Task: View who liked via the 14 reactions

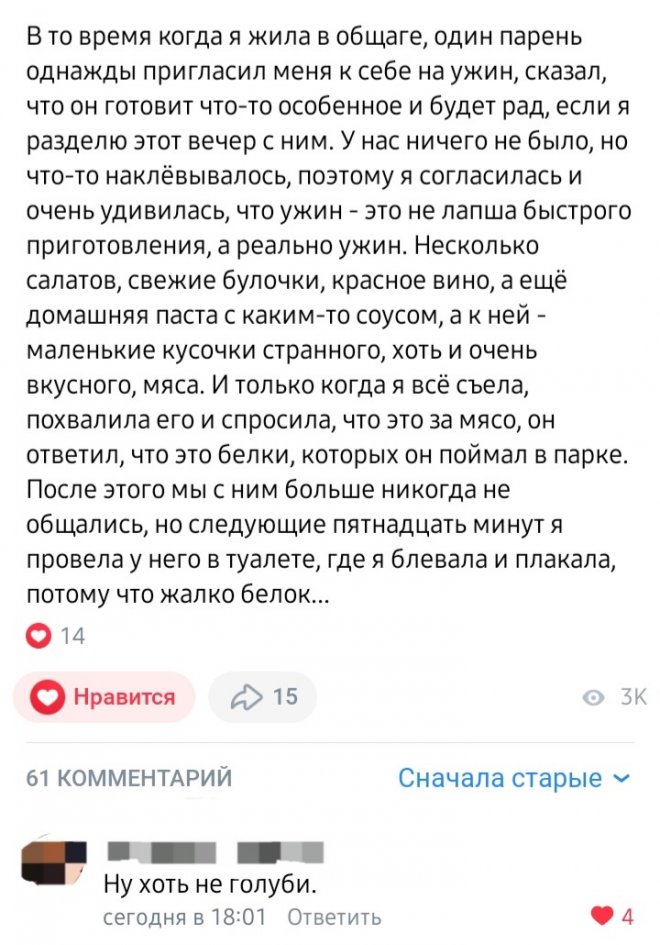Action: click(x=58, y=635)
